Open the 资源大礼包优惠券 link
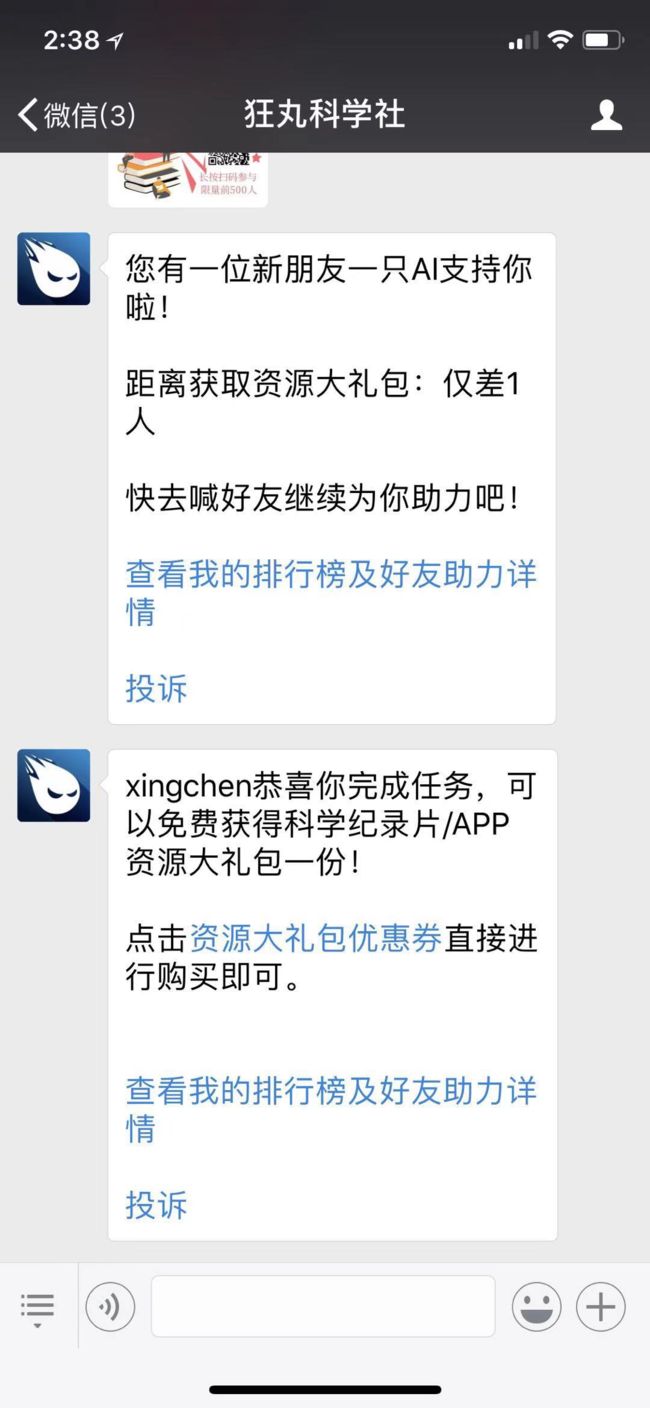 (x=315, y=938)
